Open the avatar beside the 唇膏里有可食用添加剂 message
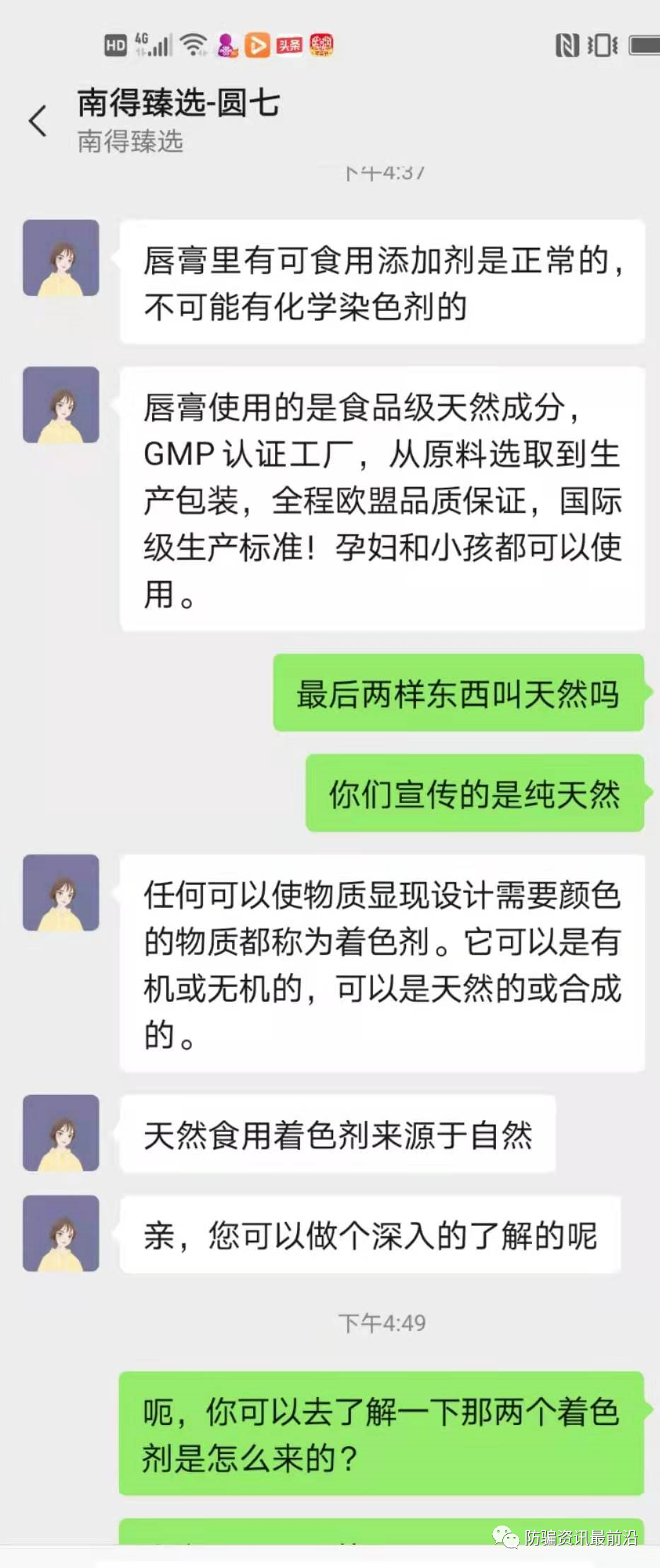660x1568 pixels. (61, 258)
